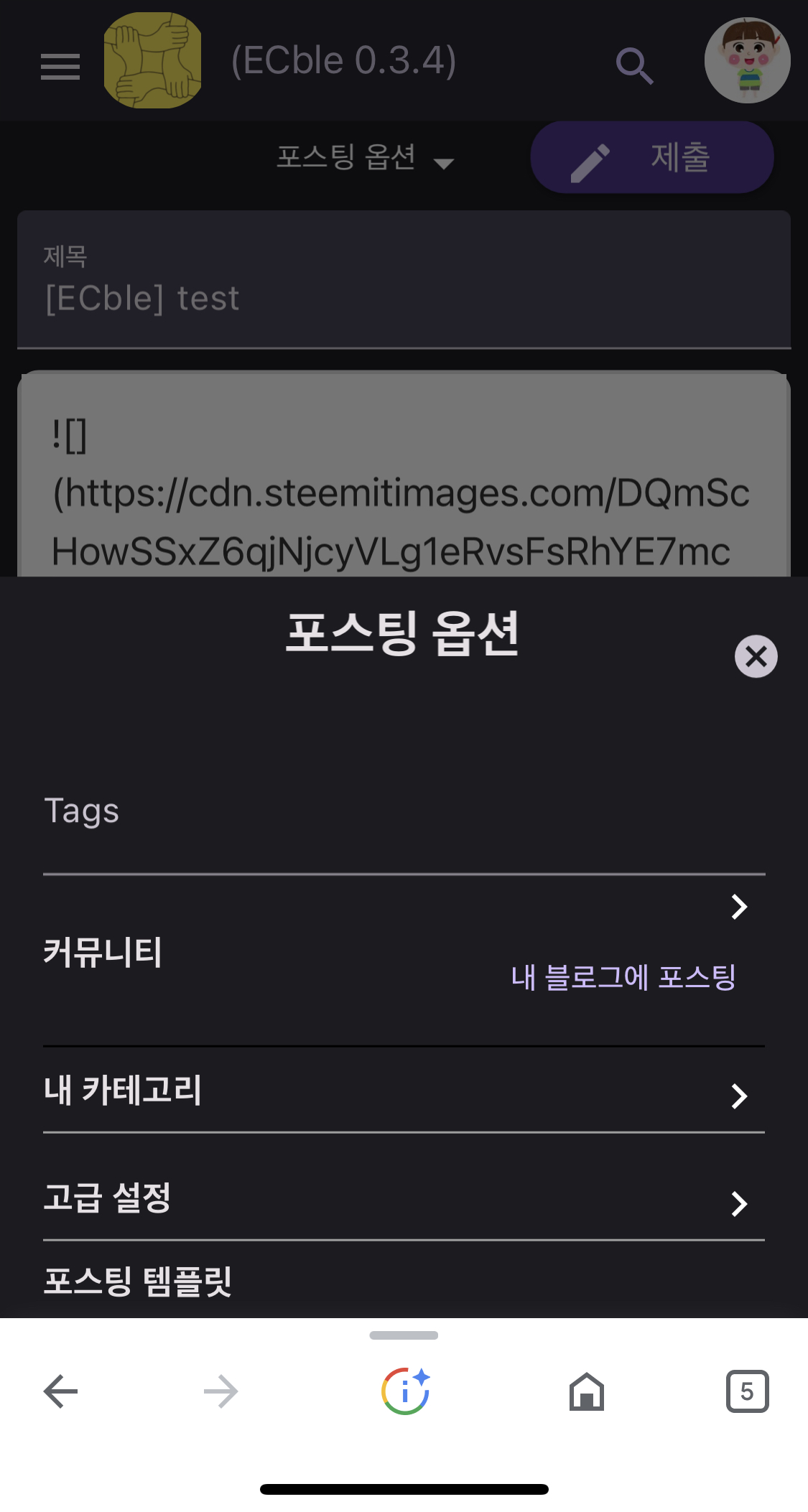Screen dimensions: 808x1512
Task: Open 포스팅 템플릿 row
Action: 404,1282
